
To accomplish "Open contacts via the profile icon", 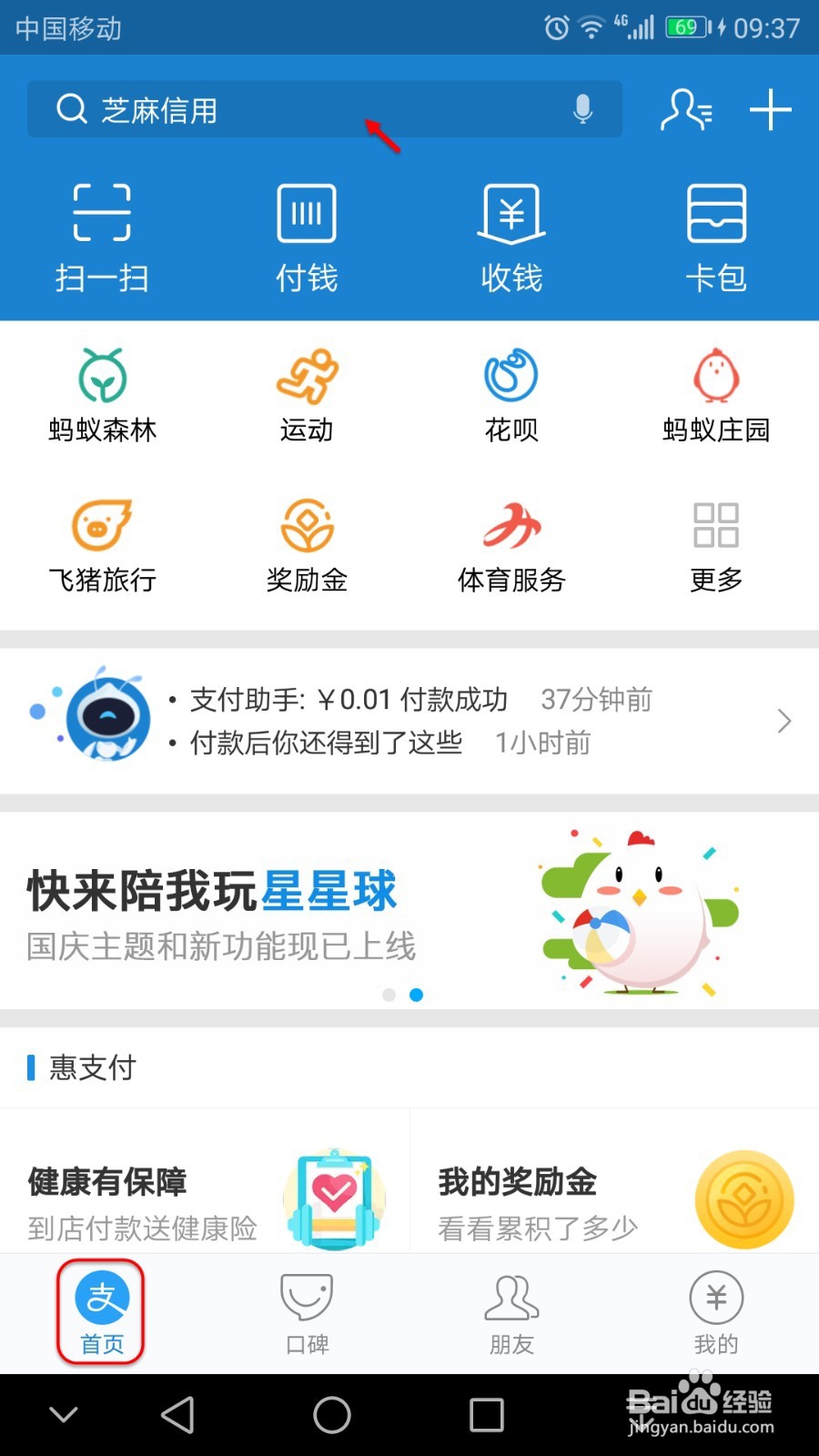I will pyautogui.click(x=686, y=109).
